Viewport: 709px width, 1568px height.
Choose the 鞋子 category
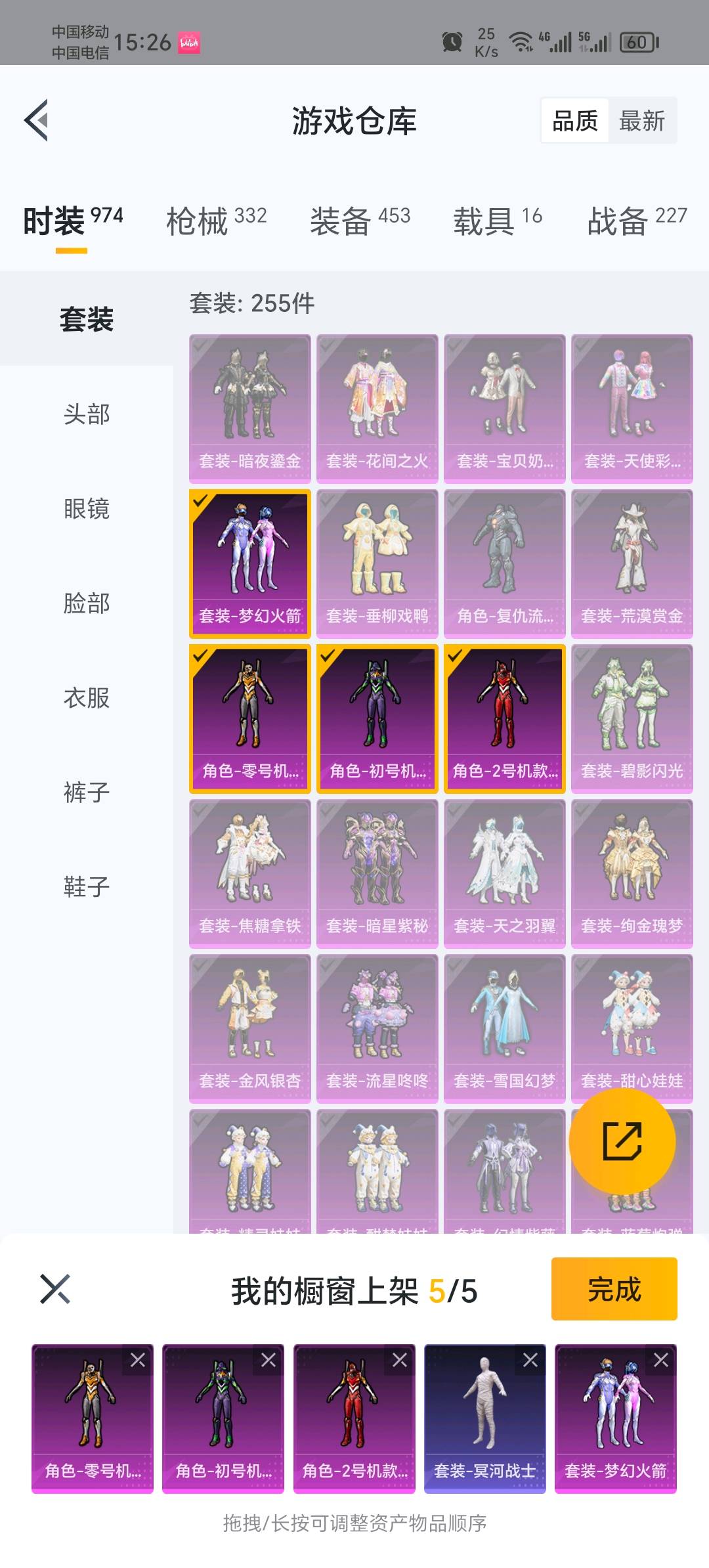coord(87,887)
